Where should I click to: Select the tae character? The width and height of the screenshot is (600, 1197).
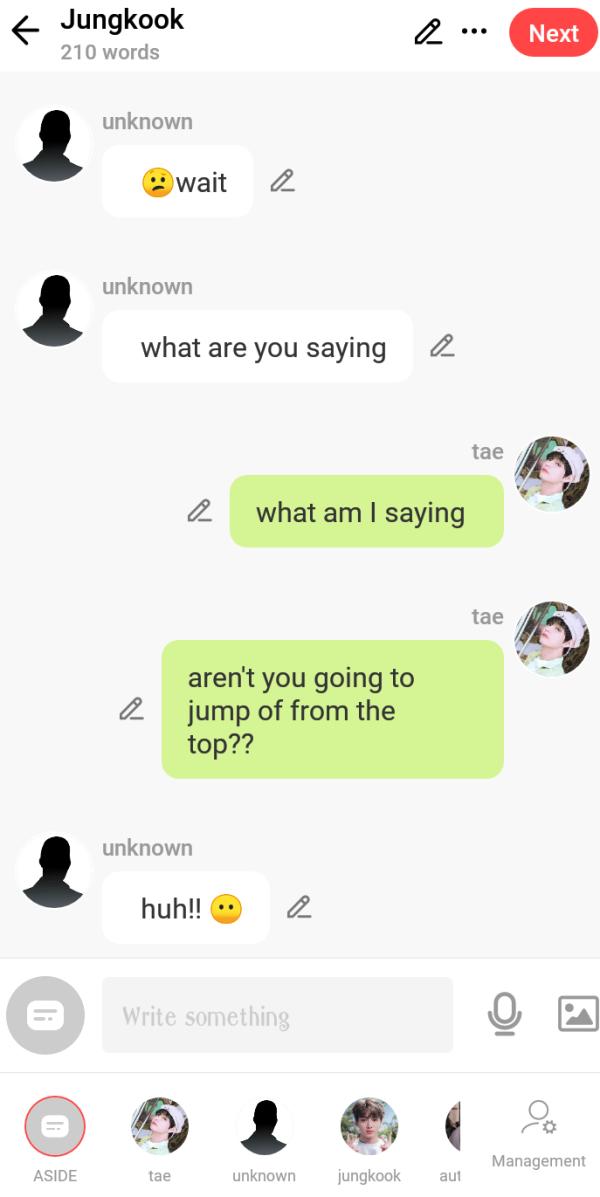pyautogui.click(x=160, y=1126)
